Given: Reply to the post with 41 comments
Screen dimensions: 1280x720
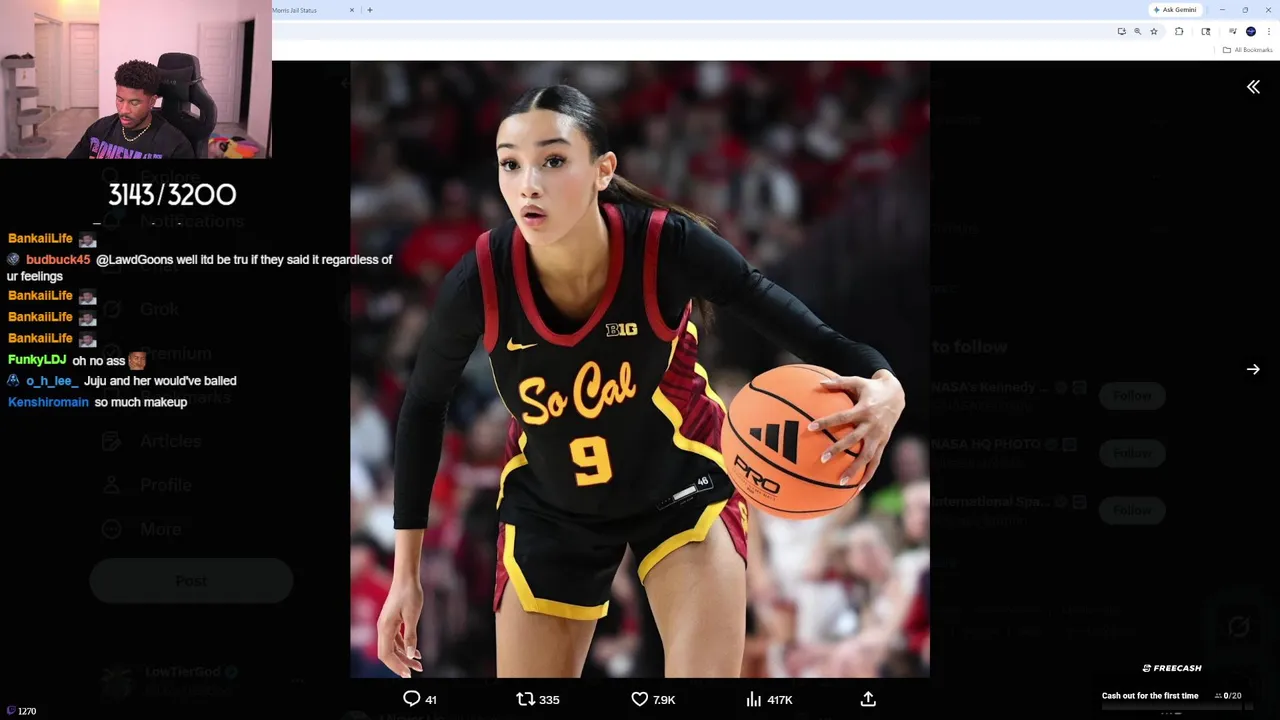Looking at the screenshot, I should (412, 699).
